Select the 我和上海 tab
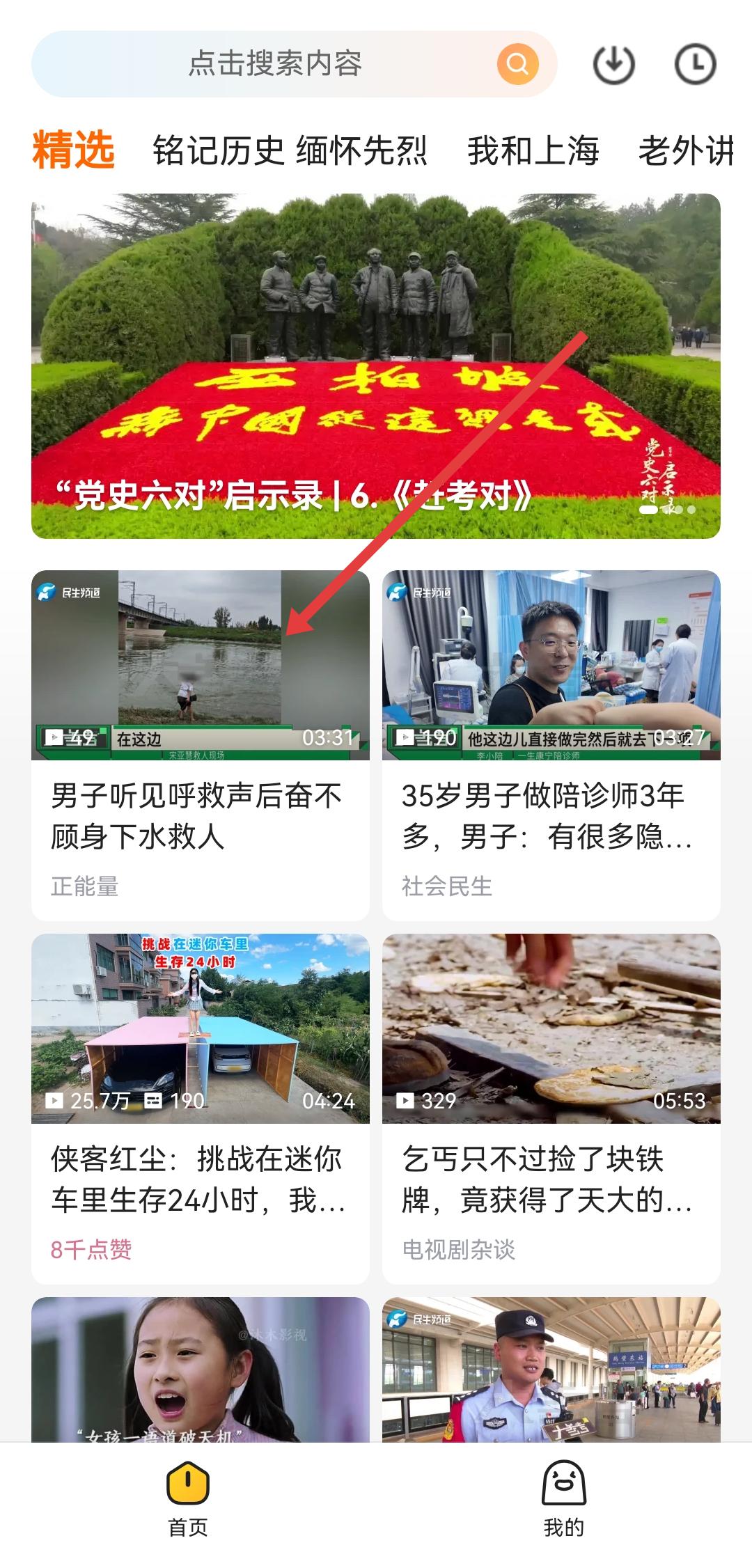Screen dimensions: 752x1568 pyautogui.click(x=533, y=151)
